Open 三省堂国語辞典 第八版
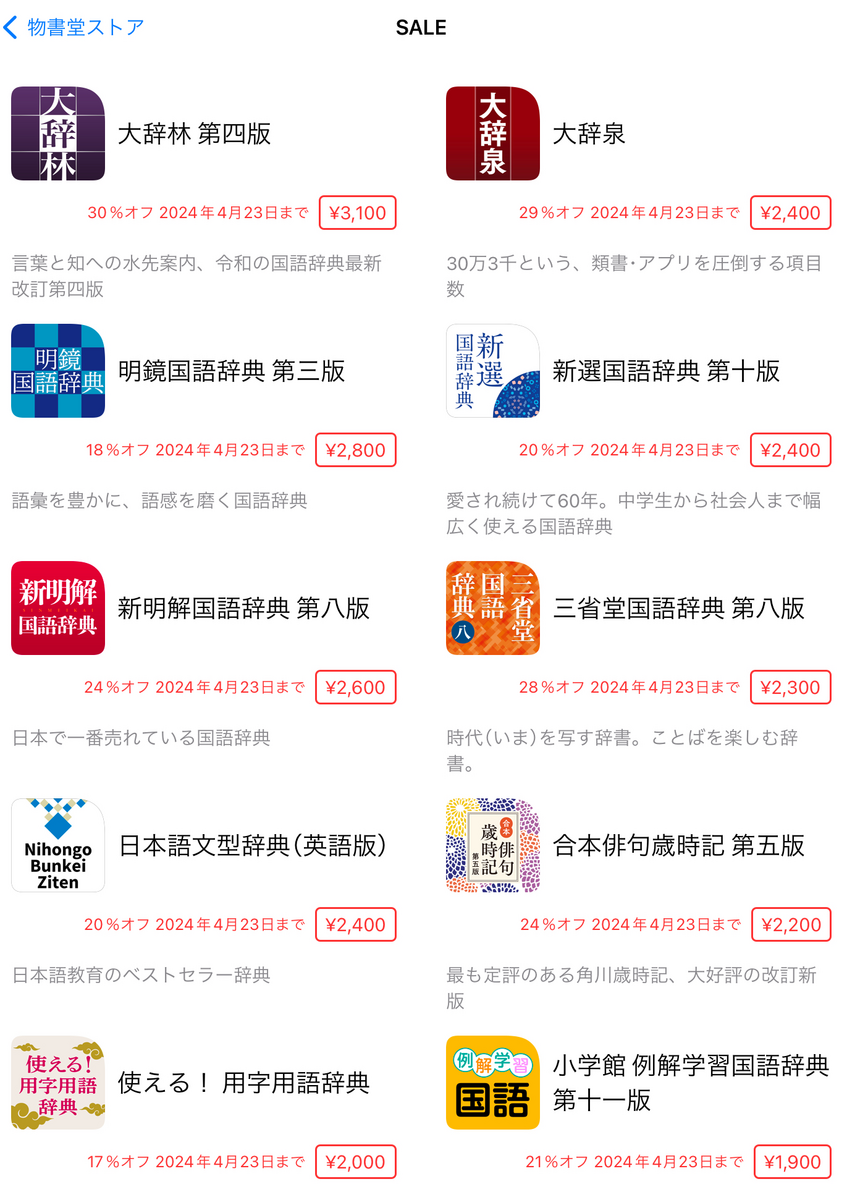 (678, 608)
